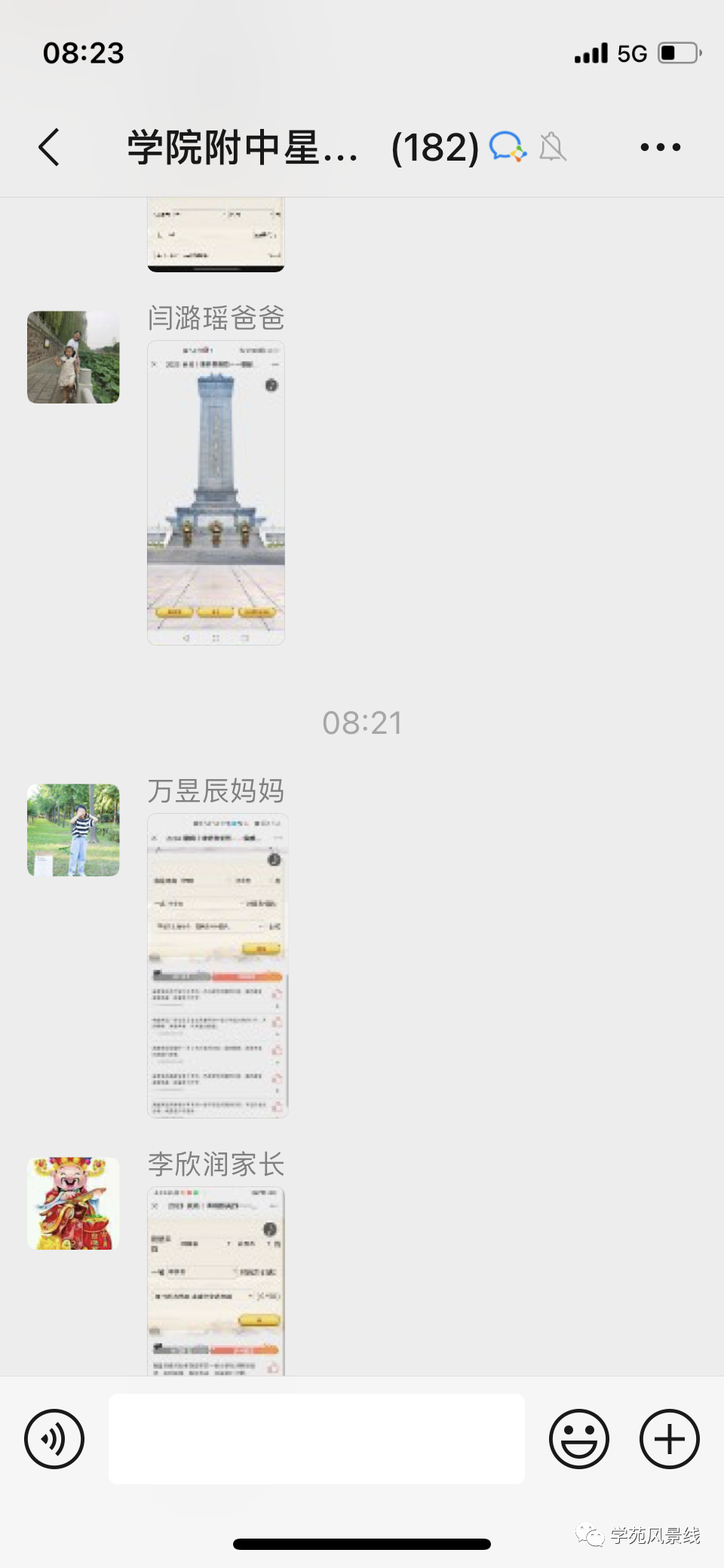Open the plus attachment menu
The image size is (724, 1568).
tap(669, 1439)
